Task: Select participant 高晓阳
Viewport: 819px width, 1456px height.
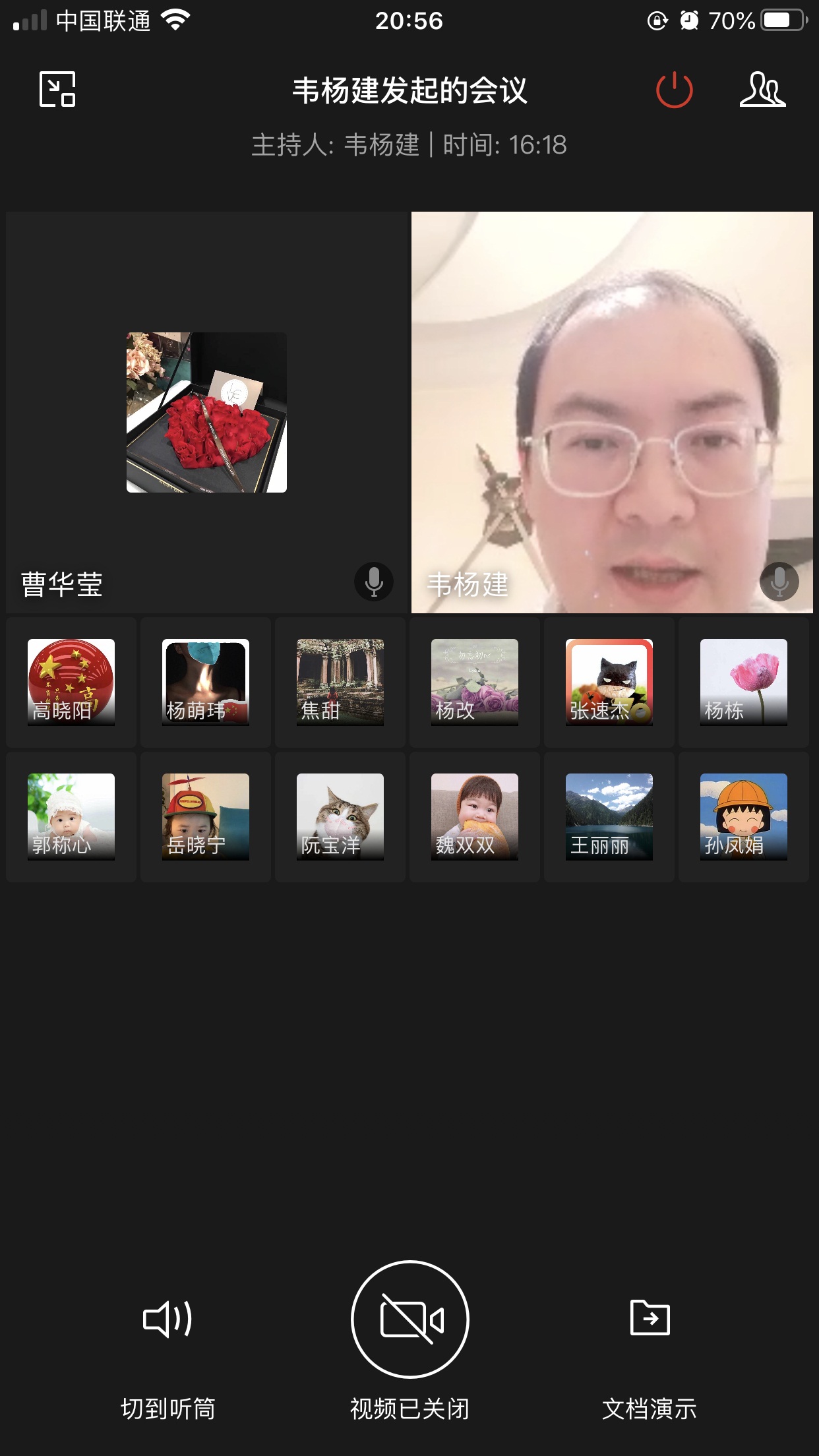Action: pyautogui.click(x=71, y=682)
